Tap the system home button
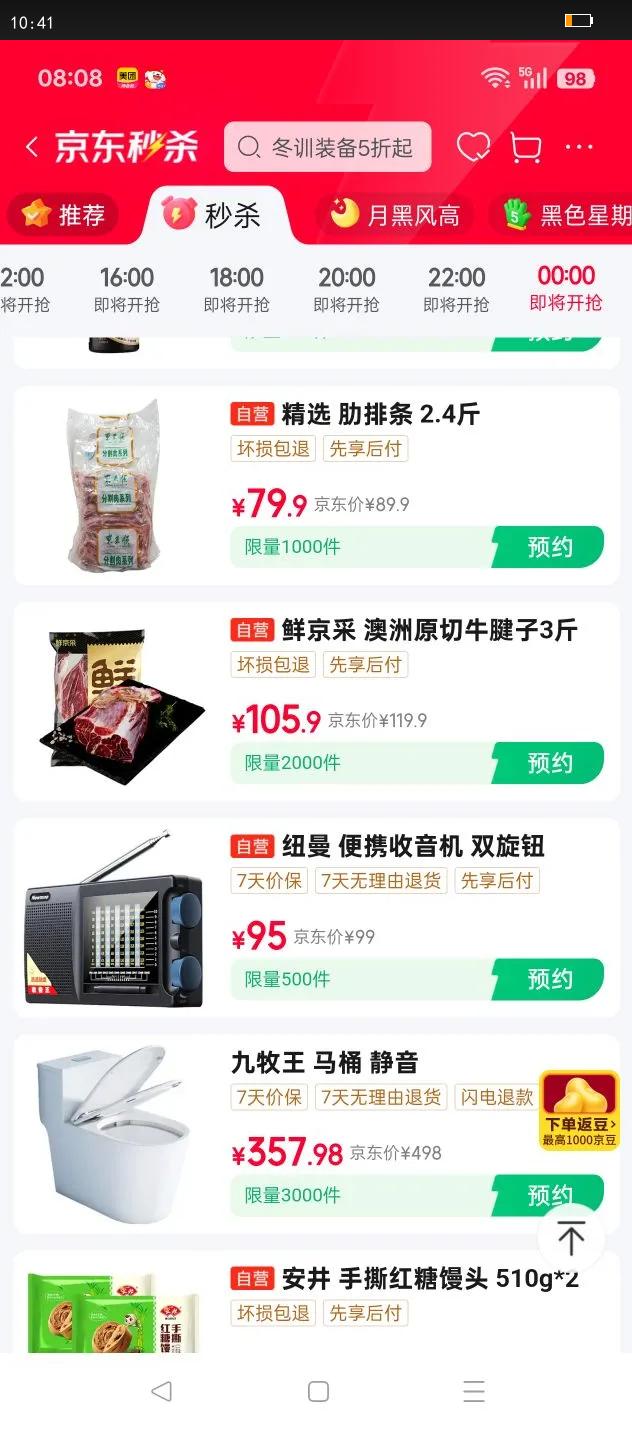The width and height of the screenshot is (632, 1430). [318, 1391]
